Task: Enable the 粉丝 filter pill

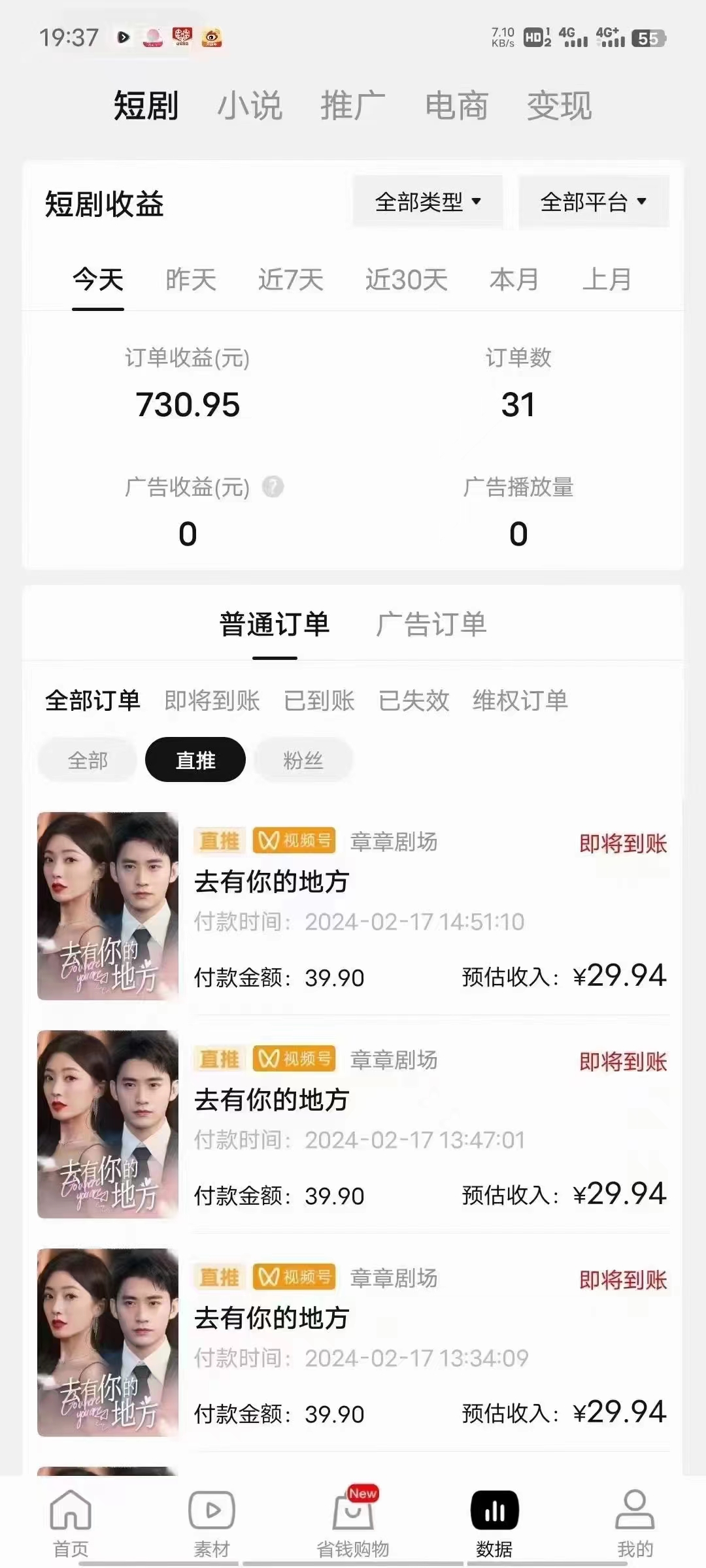Action: tap(303, 759)
